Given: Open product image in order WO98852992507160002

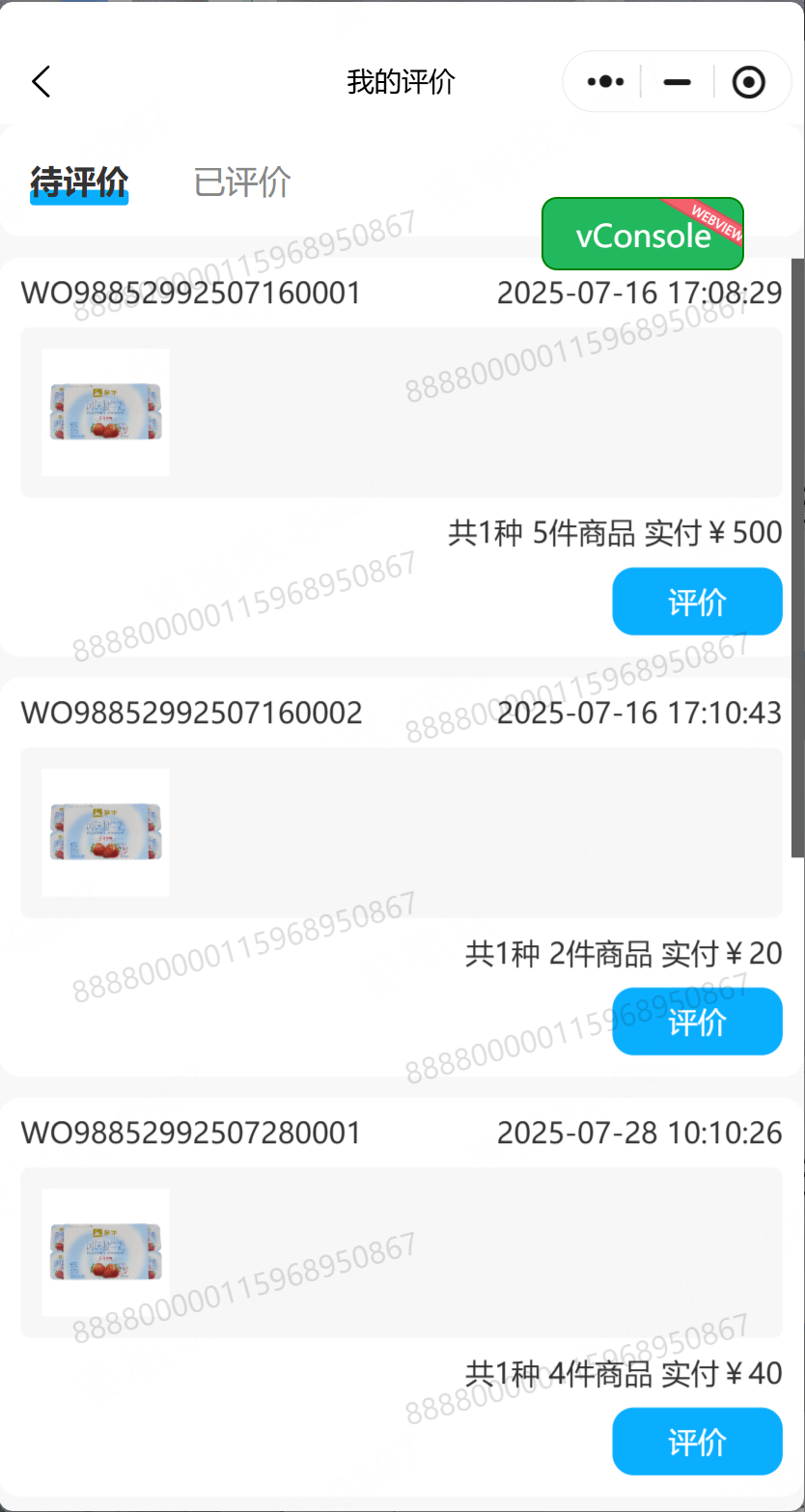Looking at the screenshot, I should pyautogui.click(x=105, y=832).
